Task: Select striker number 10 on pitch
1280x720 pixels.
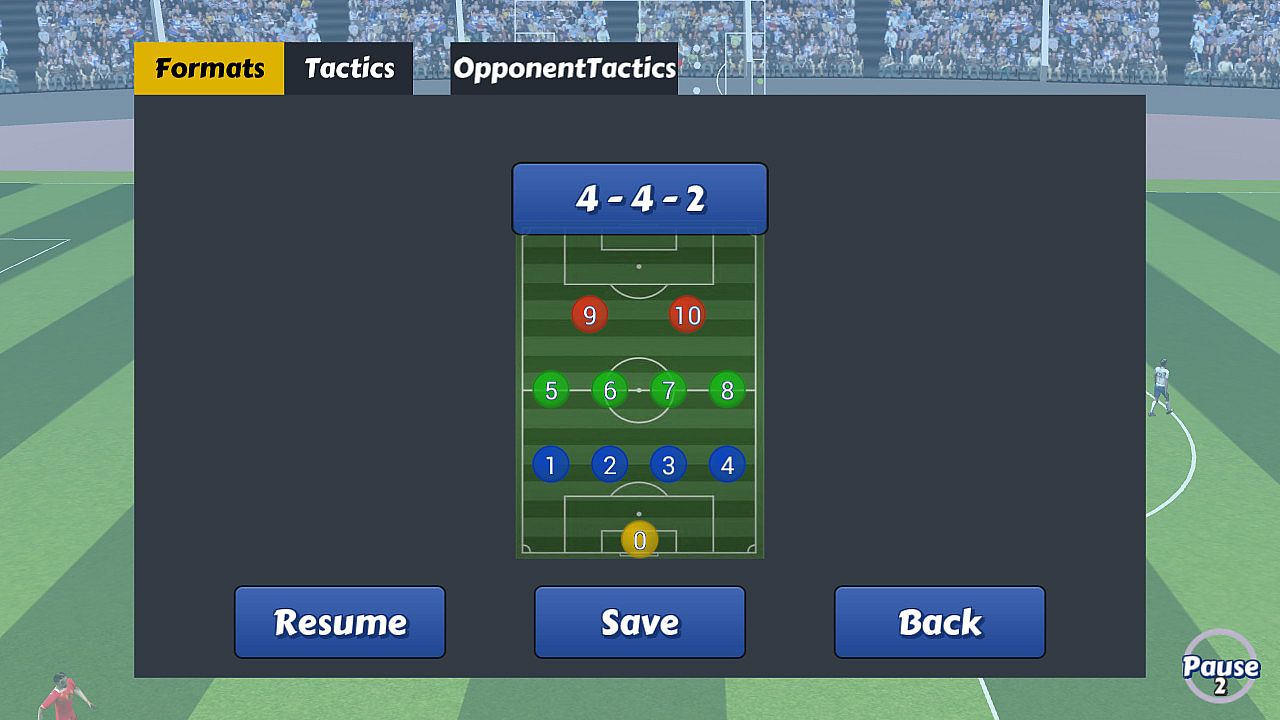Action: (x=687, y=315)
